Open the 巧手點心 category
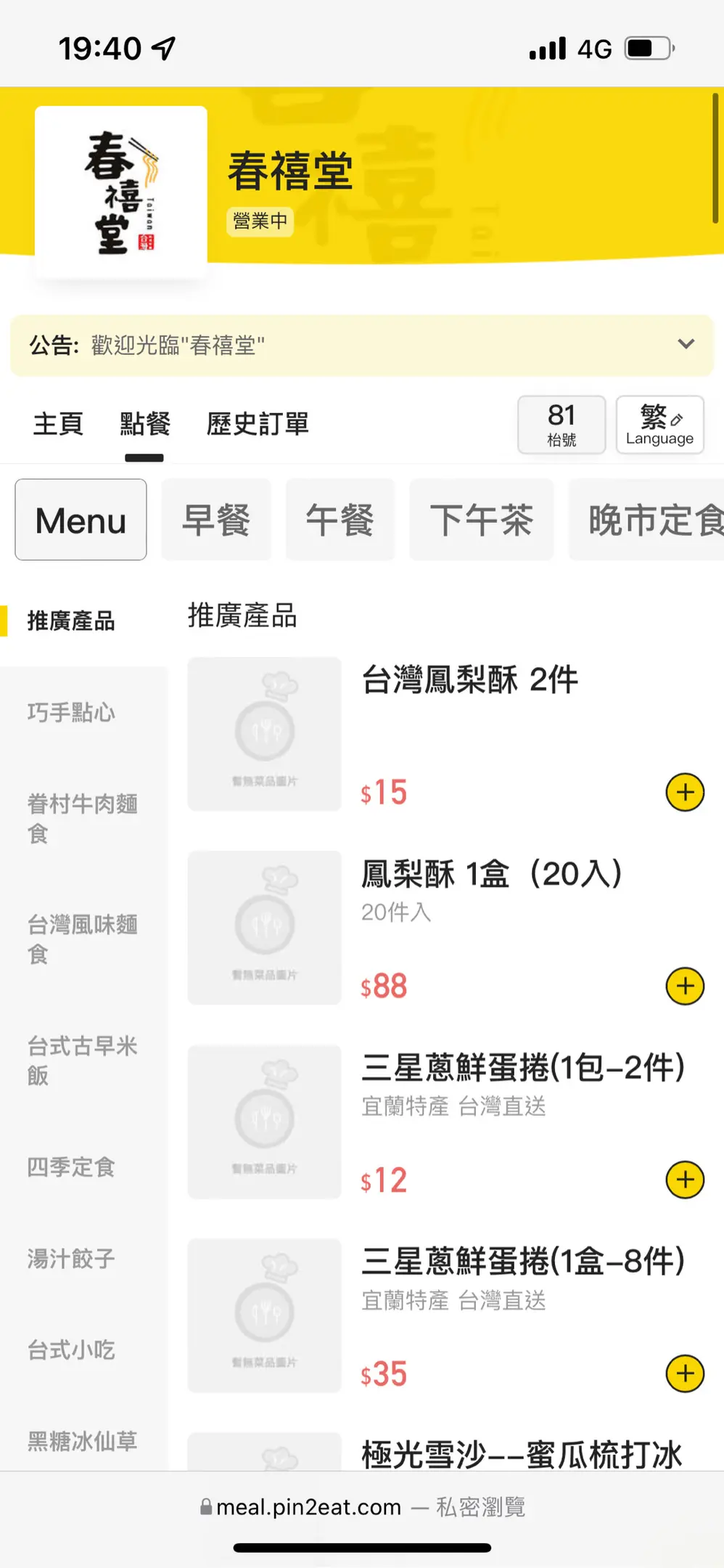The width and height of the screenshot is (724, 1568). click(x=71, y=712)
